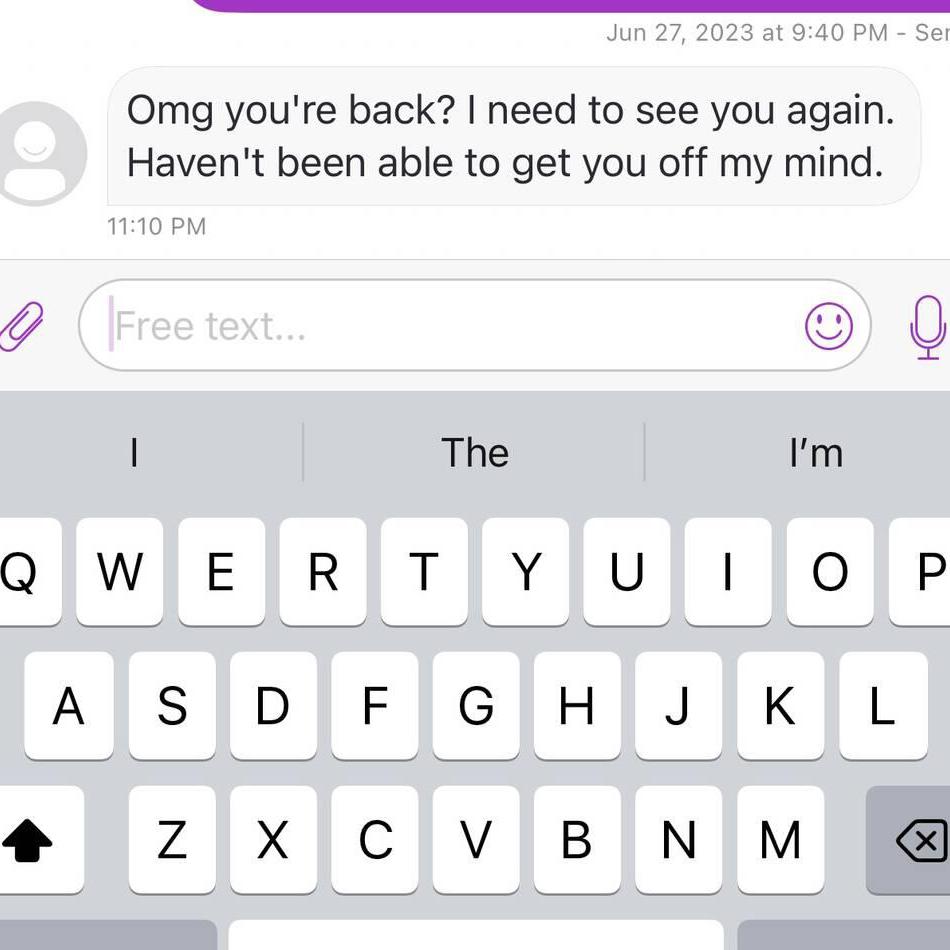This screenshot has width=950, height=950.
Task: Focus the Free text message field
Action: [450, 326]
